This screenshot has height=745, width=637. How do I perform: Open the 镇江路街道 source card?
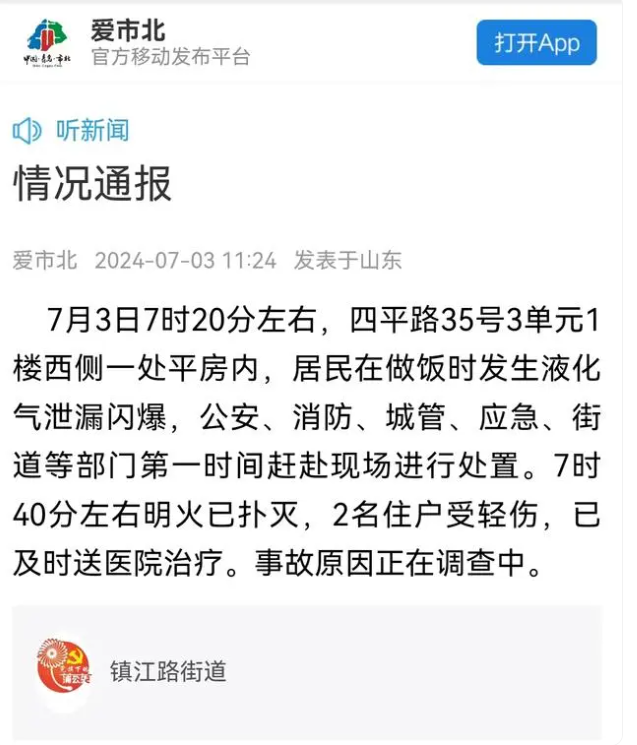tap(167, 670)
